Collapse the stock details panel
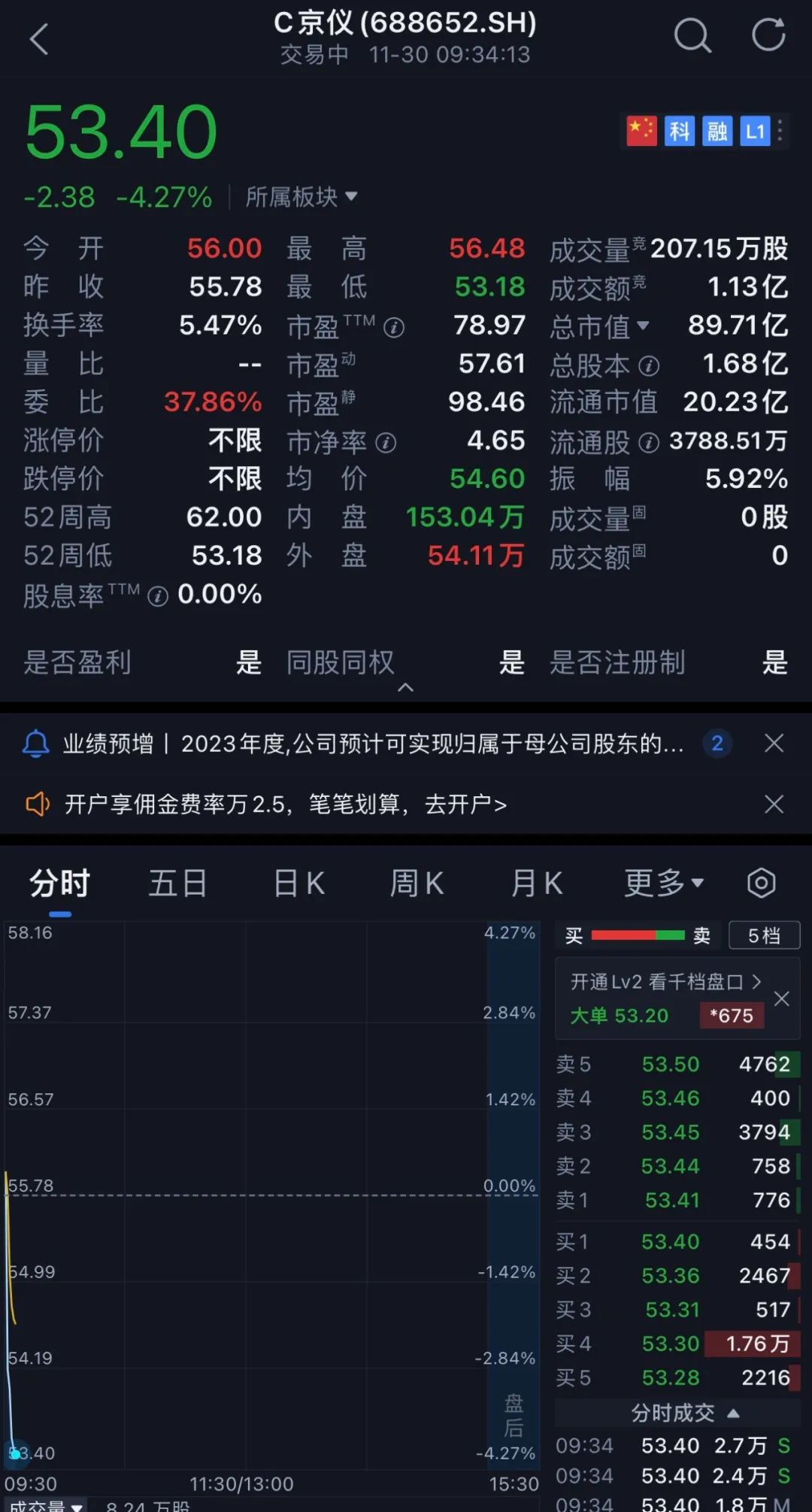This screenshot has width=812, height=1512. pos(405,687)
